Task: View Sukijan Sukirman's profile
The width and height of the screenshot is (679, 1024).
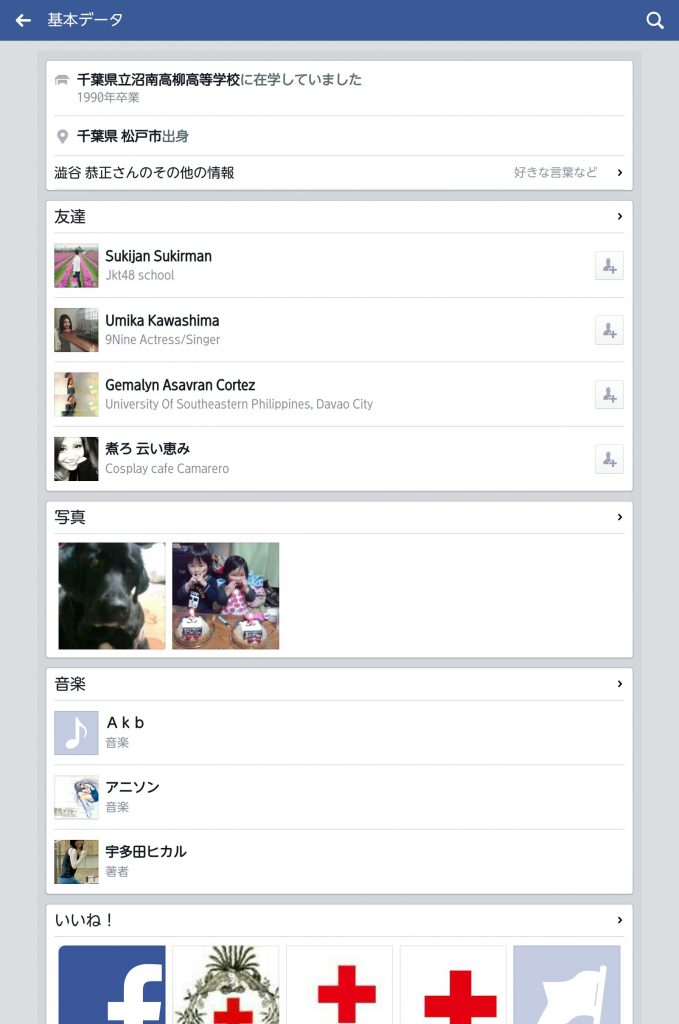Action: 158,257
